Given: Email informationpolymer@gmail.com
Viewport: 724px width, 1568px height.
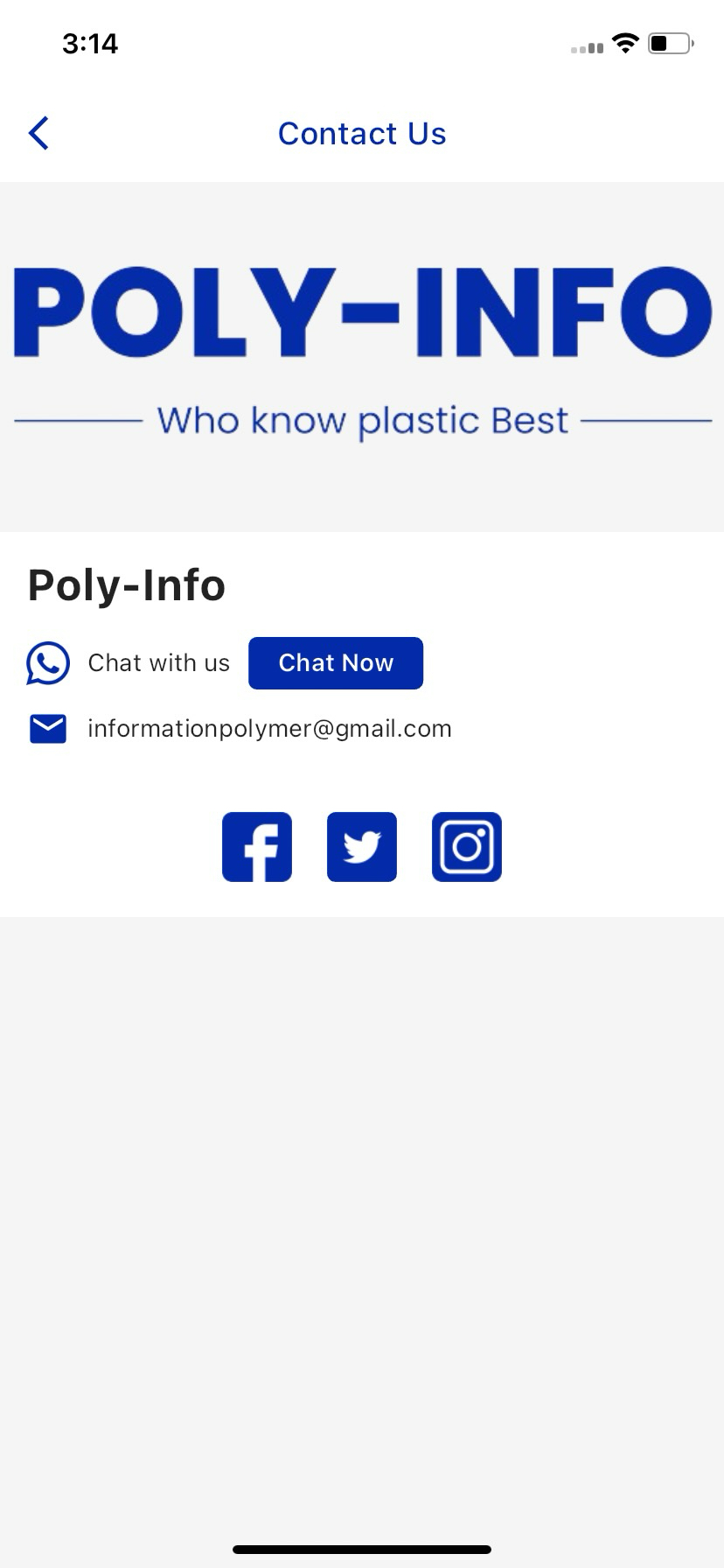Looking at the screenshot, I should point(269,729).
